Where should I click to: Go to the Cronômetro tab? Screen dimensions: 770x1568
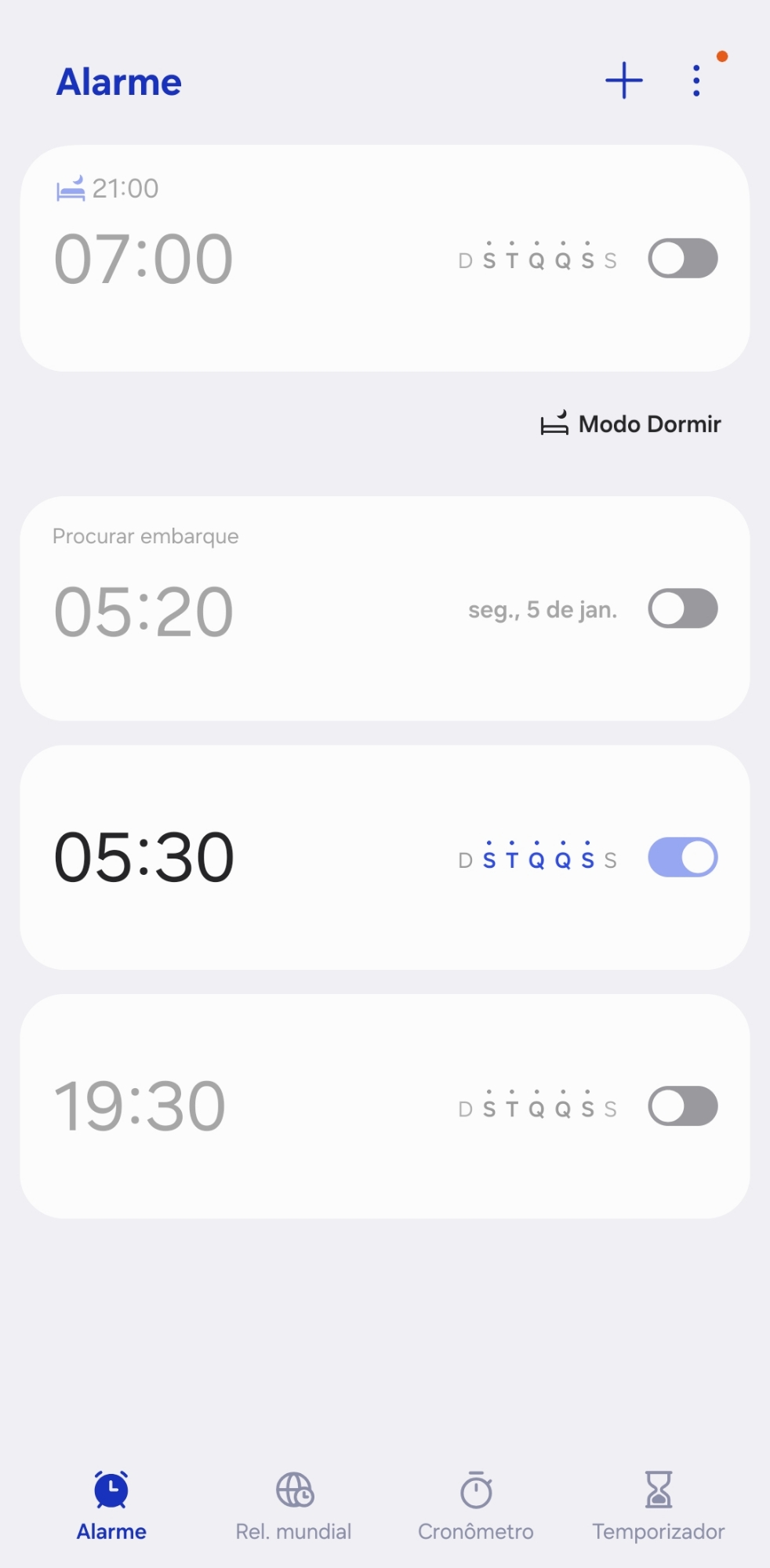476,1505
